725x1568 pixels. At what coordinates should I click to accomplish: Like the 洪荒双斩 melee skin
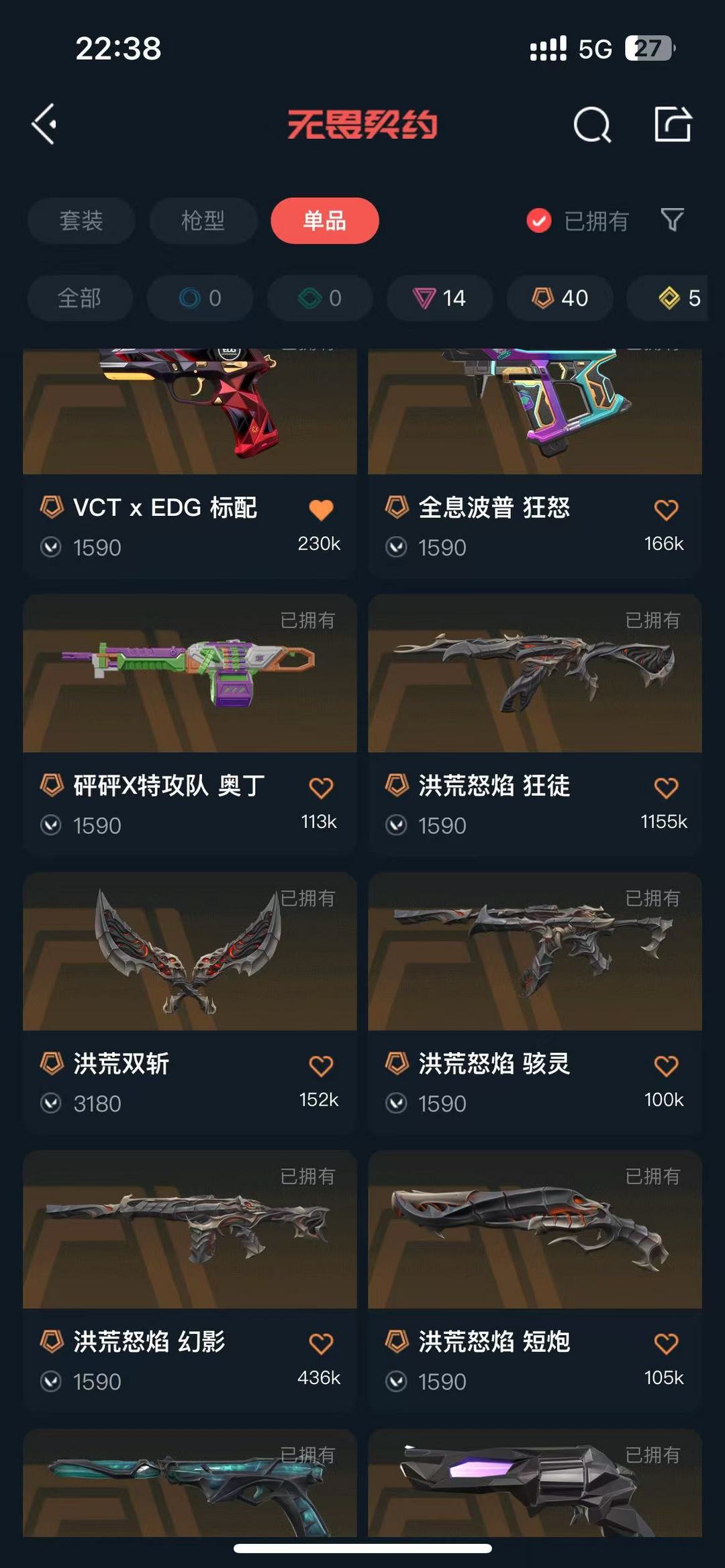[321, 1066]
